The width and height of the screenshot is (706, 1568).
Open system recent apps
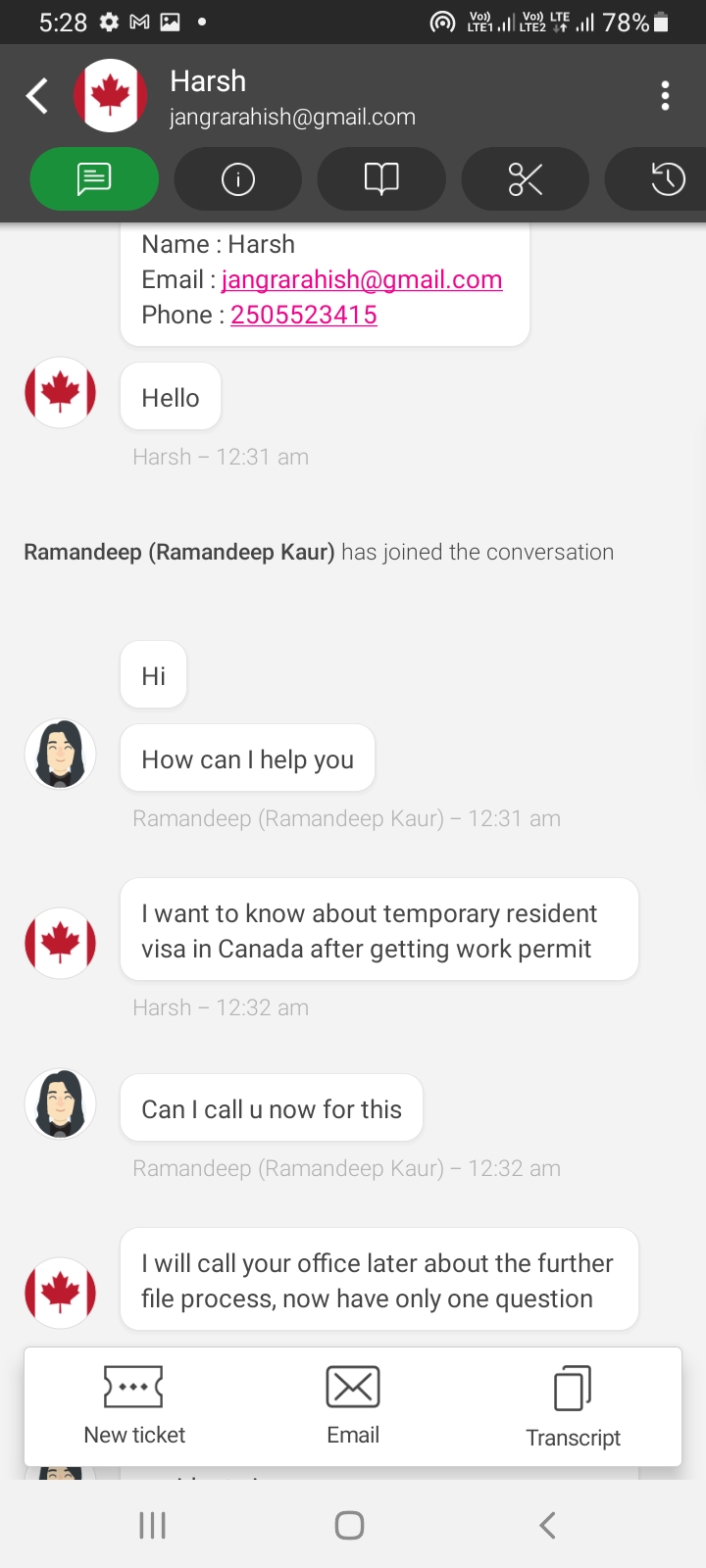[x=152, y=1525]
